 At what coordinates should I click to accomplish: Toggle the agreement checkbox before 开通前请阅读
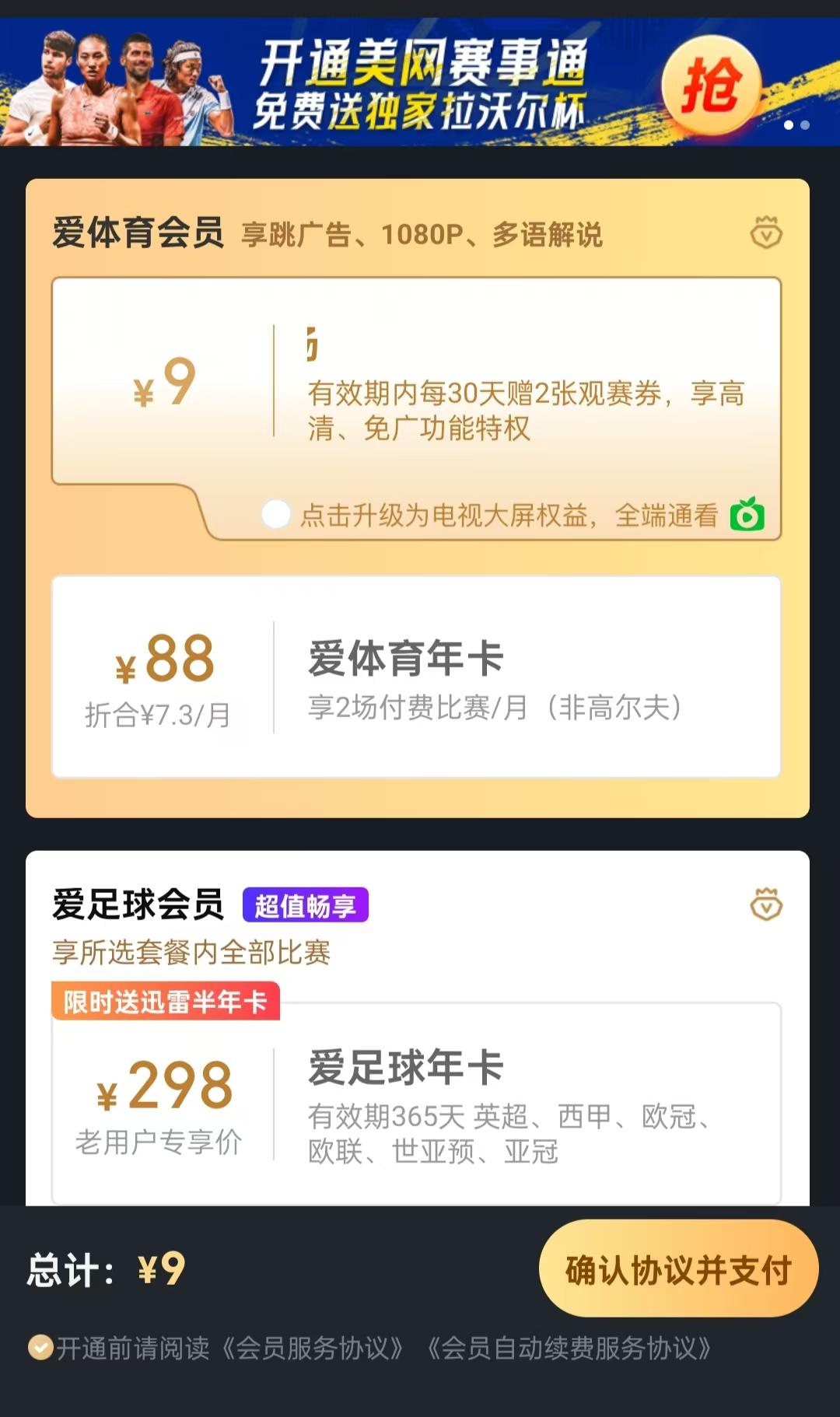click(x=40, y=1347)
